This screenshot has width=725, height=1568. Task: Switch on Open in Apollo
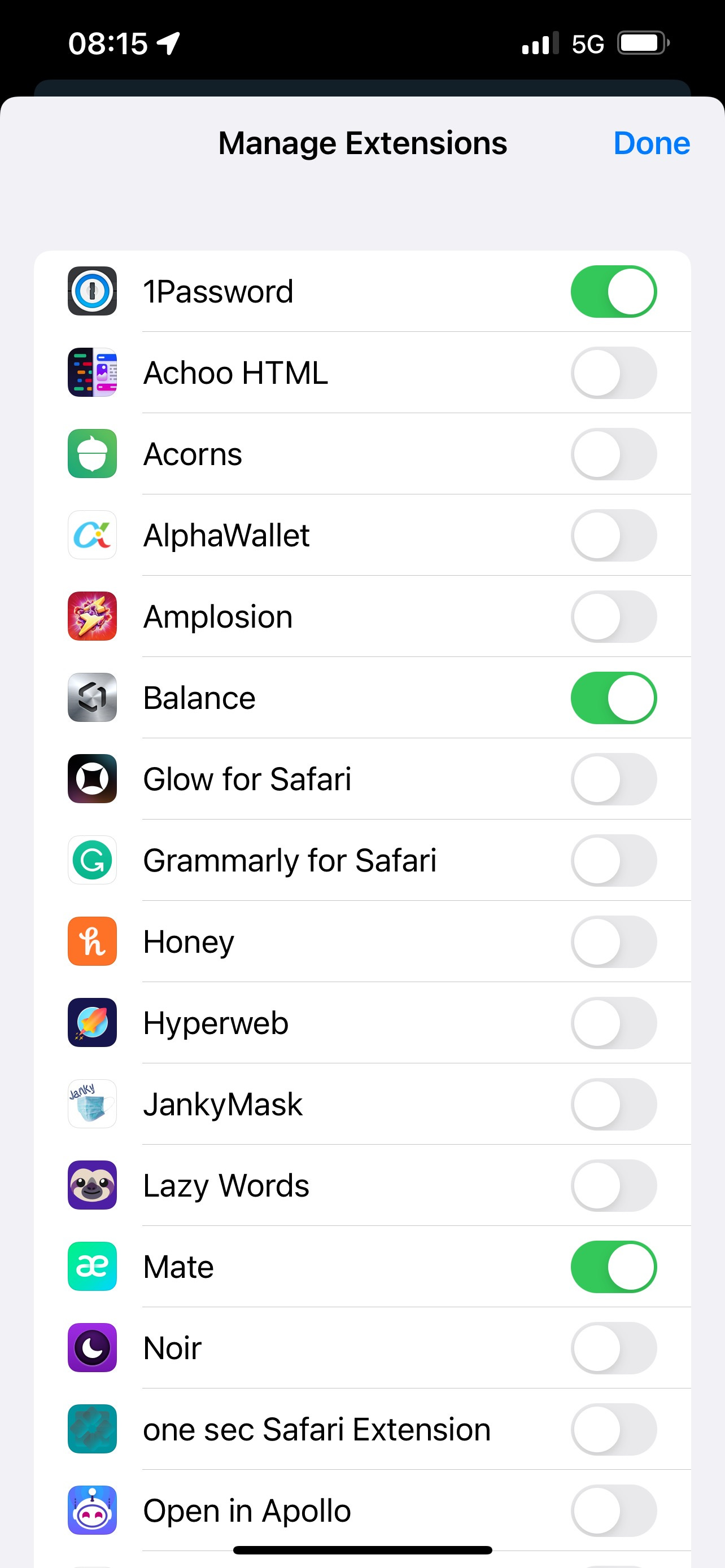(x=614, y=1511)
